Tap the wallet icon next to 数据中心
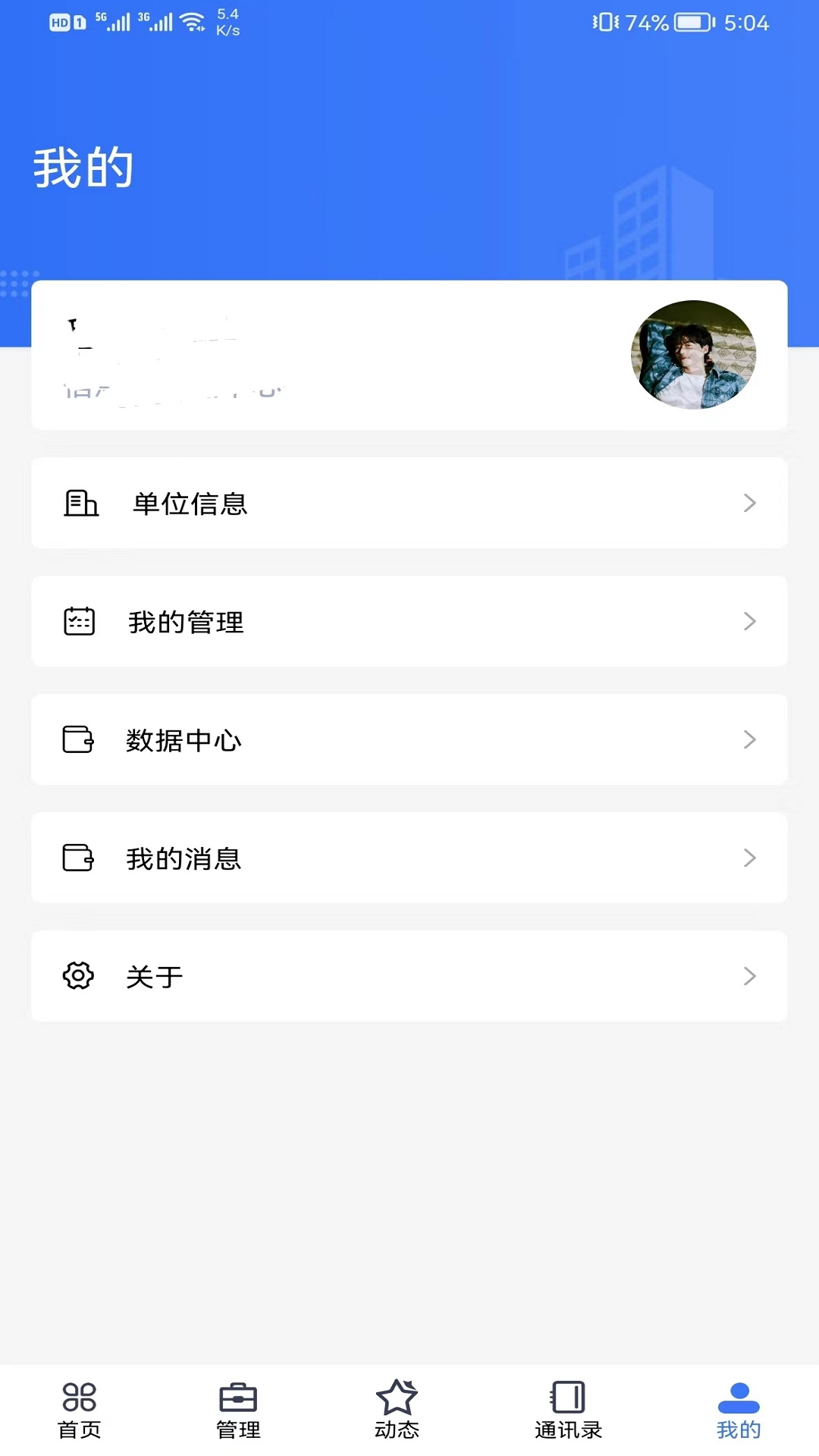The image size is (819, 1456). coord(79,739)
